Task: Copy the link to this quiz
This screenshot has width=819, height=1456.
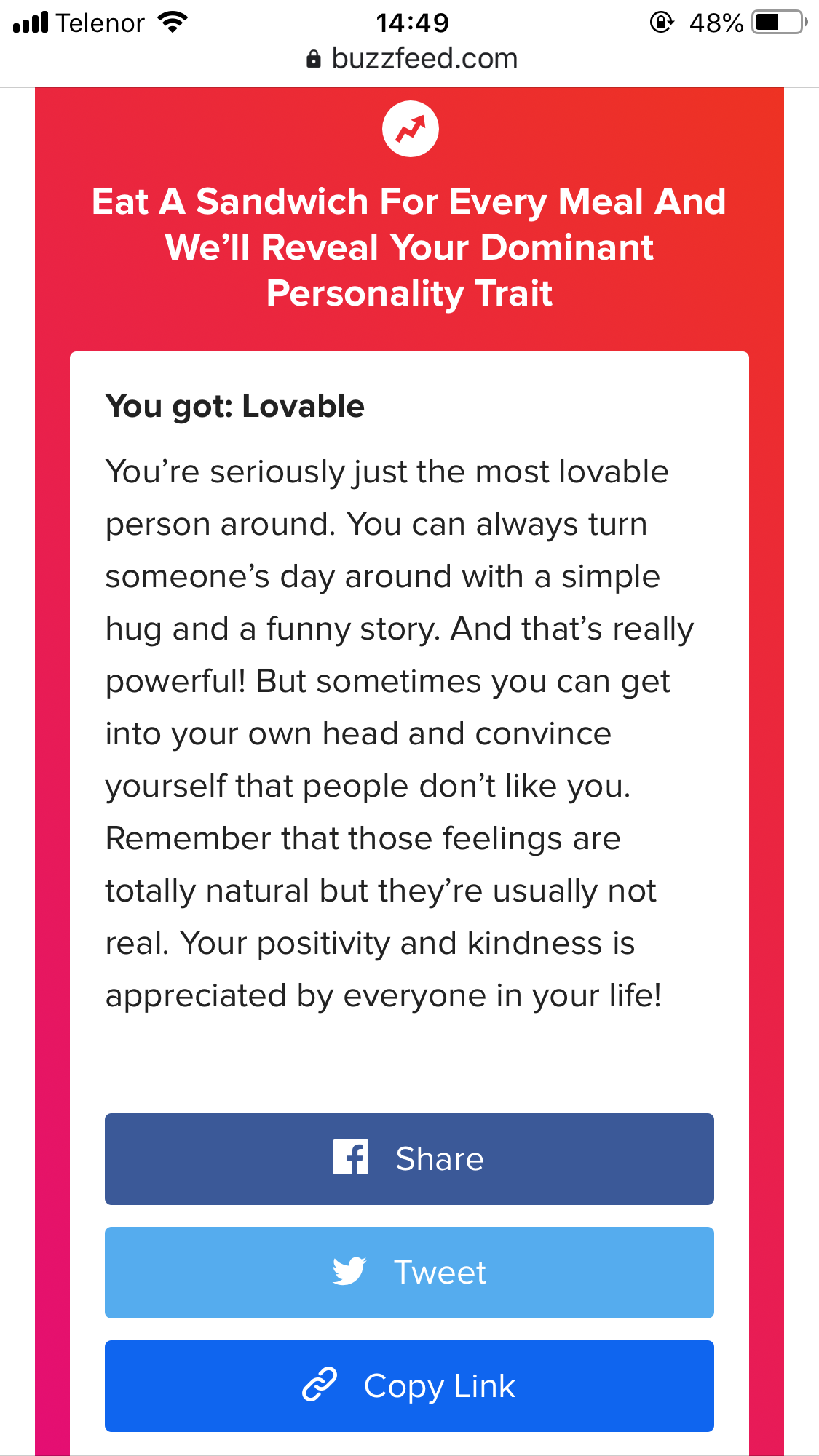Action: click(x=409, y=1385)
